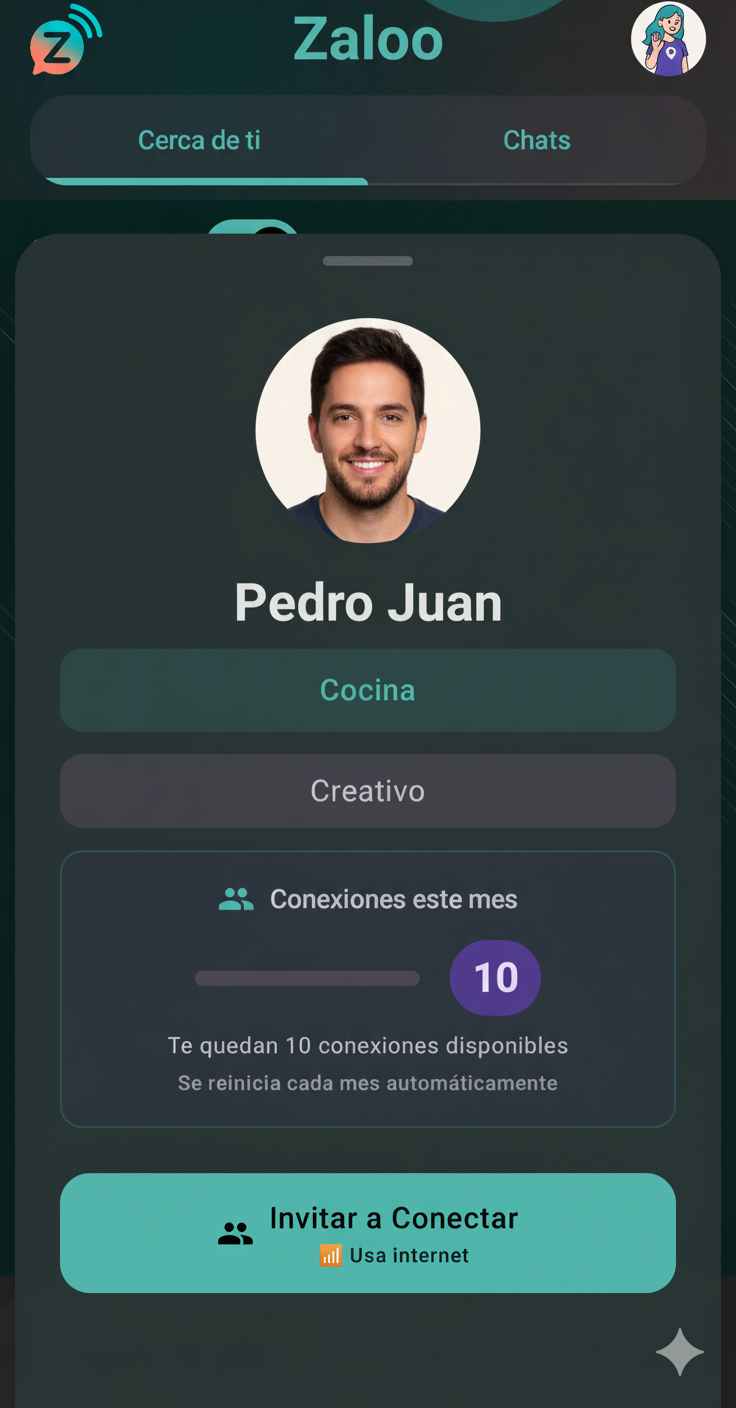
Task: Select the Cocina interest chip
Action: coord(368,690)
